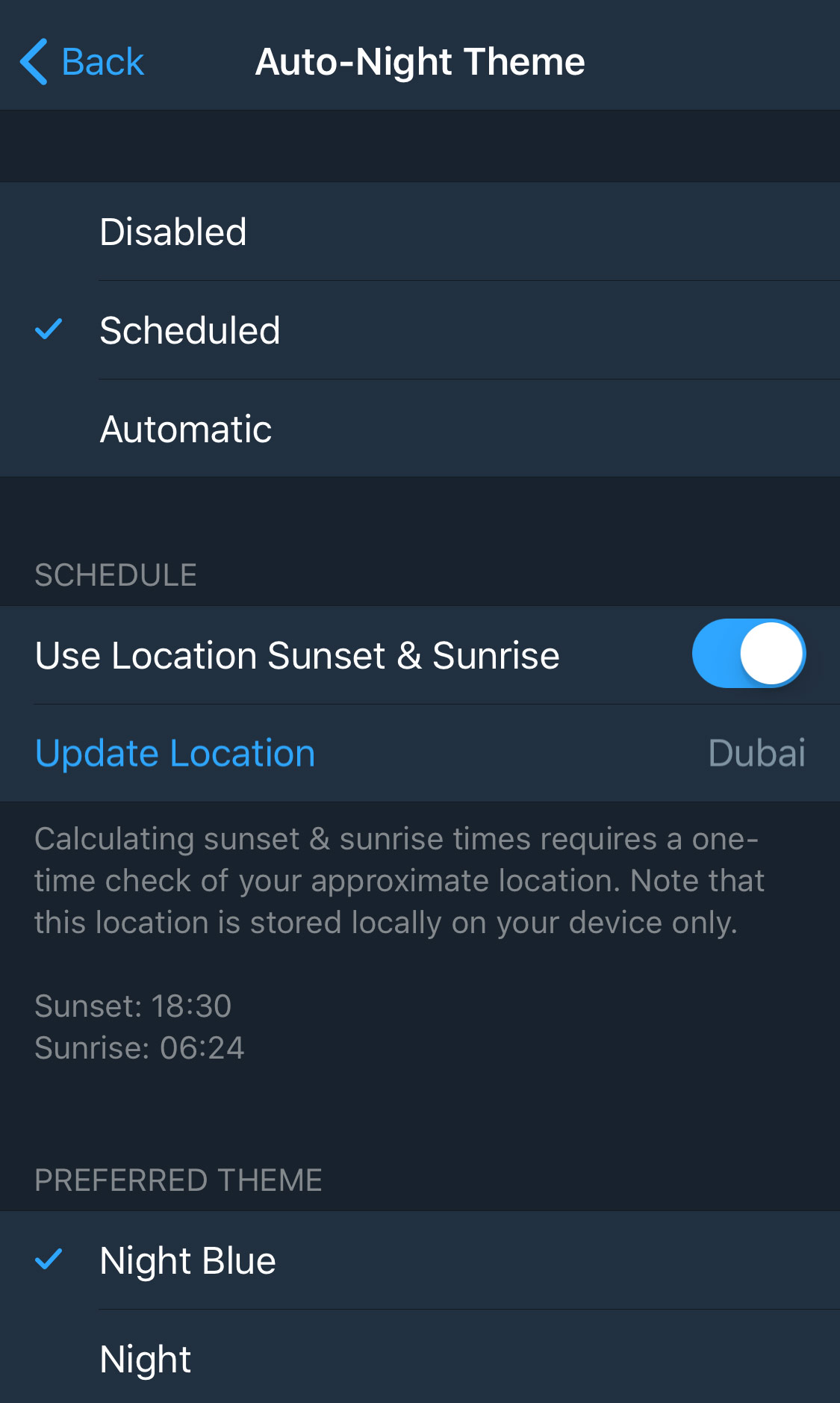
Task: Select the Disabled auto-night mode
Action: pos(173,232)
